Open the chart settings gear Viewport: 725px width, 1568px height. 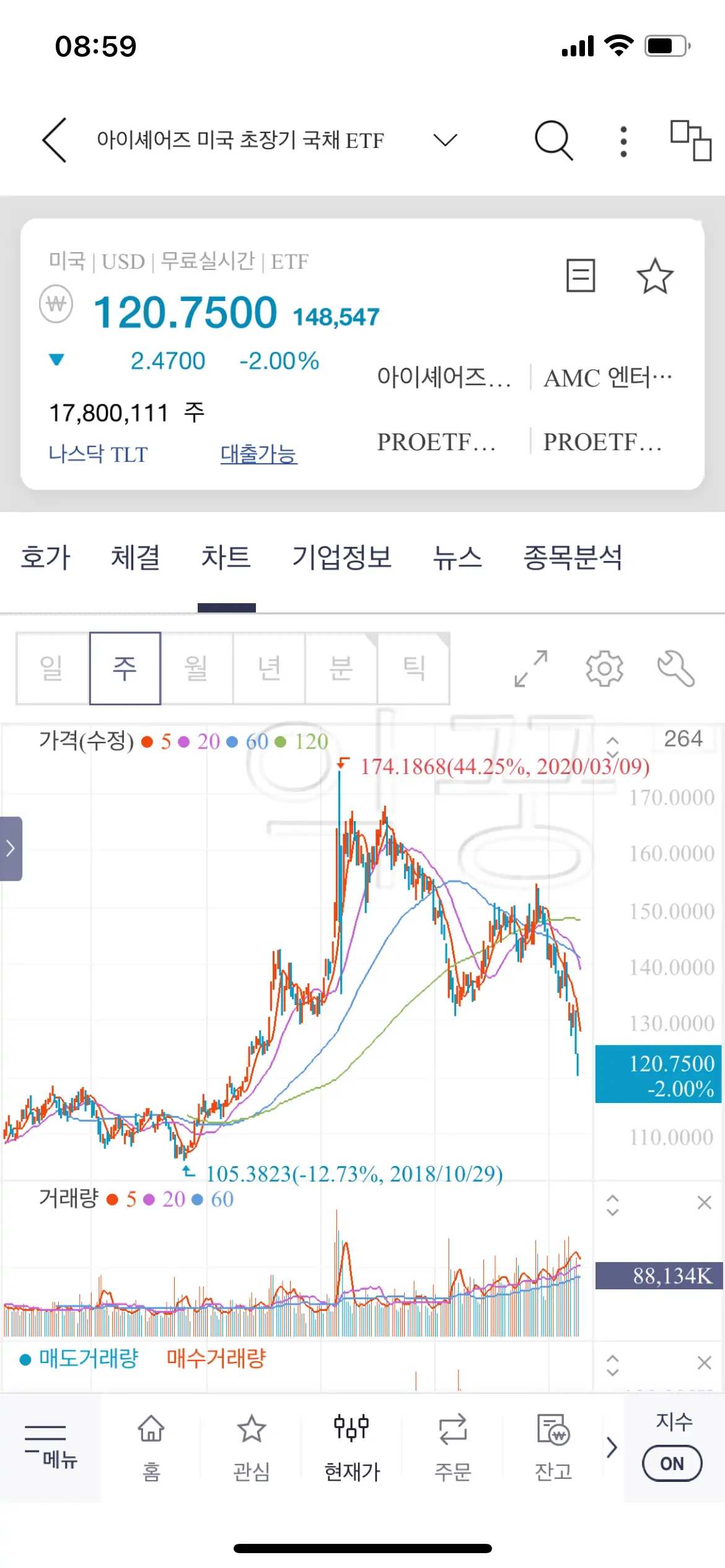602,669
